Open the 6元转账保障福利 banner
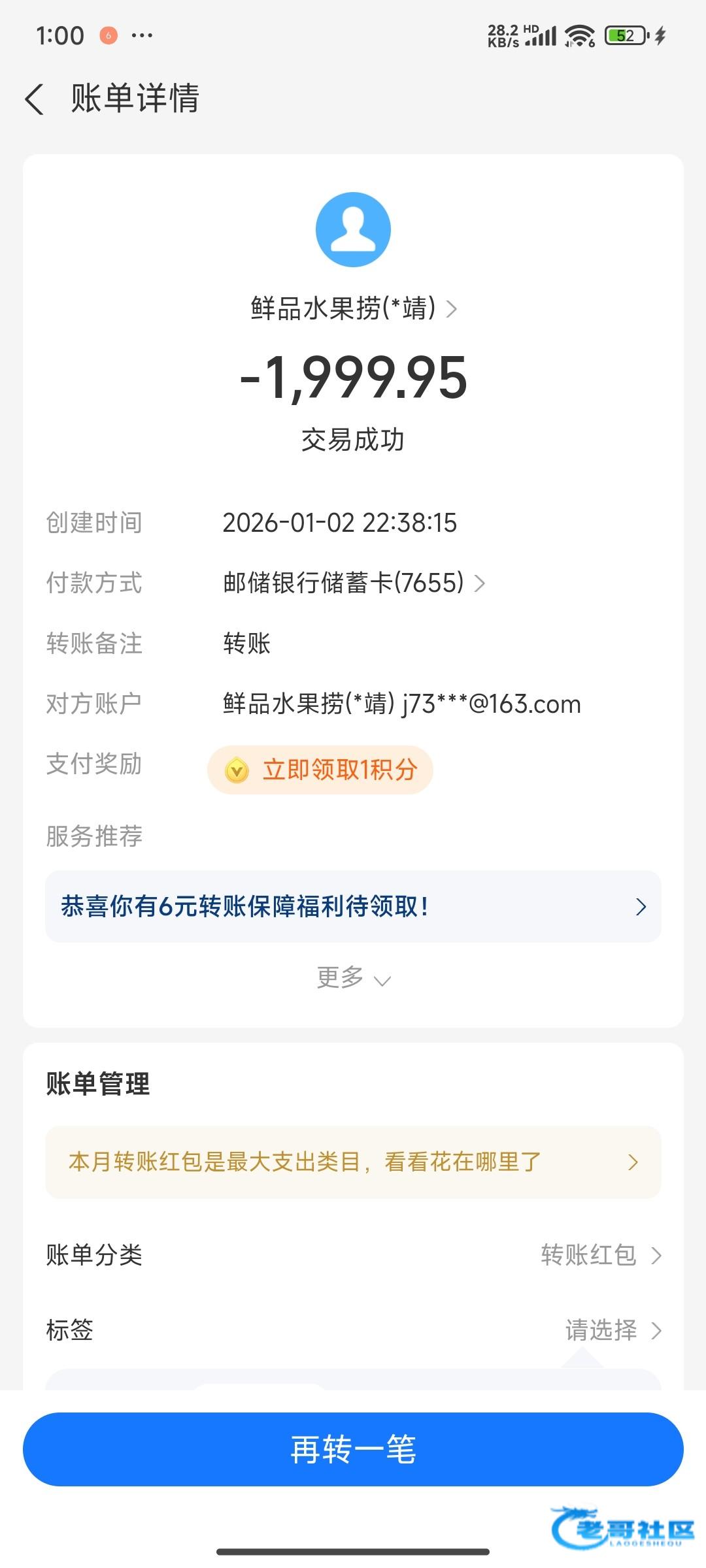 tap(353, 906)
